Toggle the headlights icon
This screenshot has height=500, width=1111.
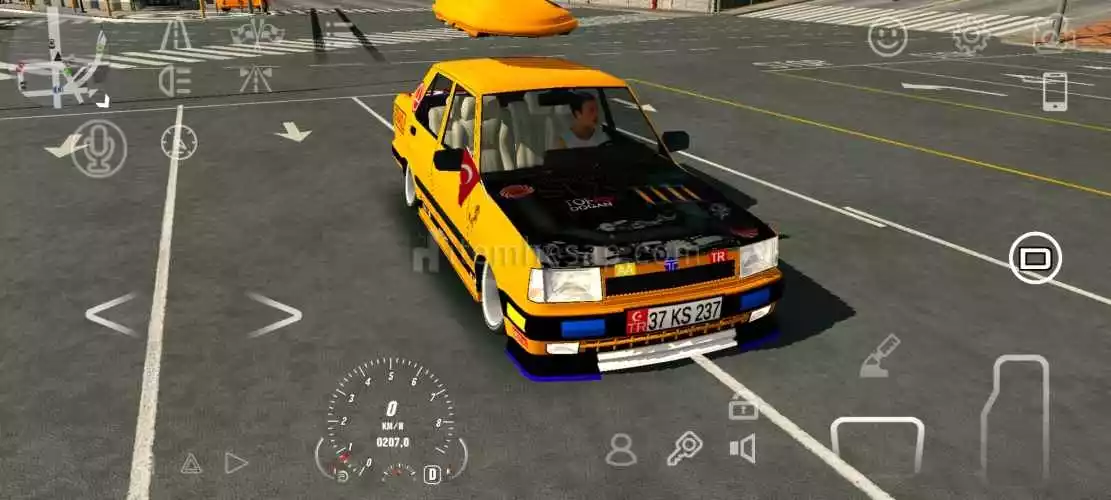174,80
